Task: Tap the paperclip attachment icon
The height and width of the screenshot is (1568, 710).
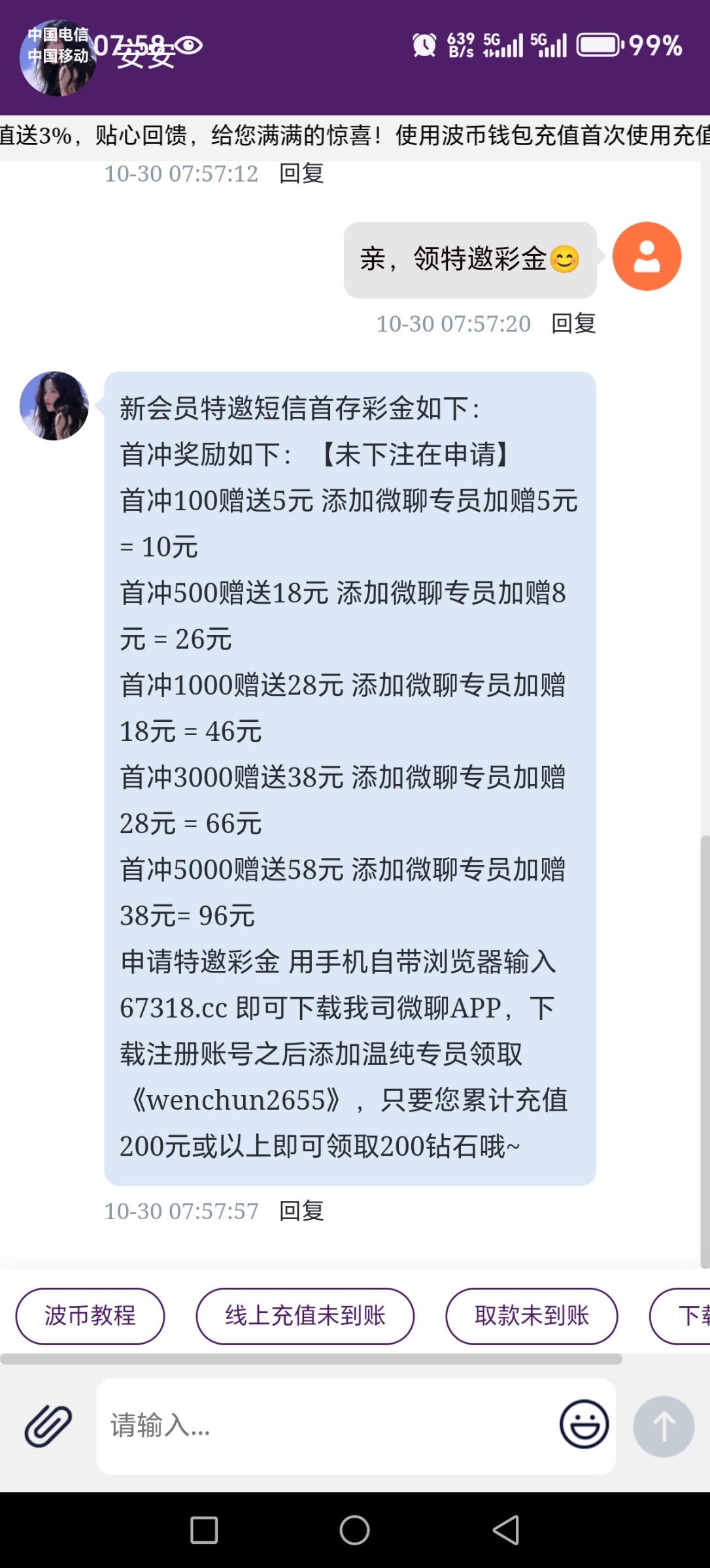Action: coord(48,1426)
